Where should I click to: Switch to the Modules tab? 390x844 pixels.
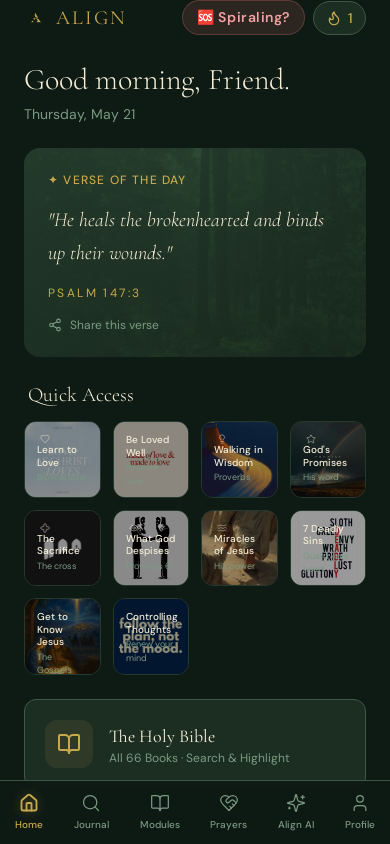point(160,813)
